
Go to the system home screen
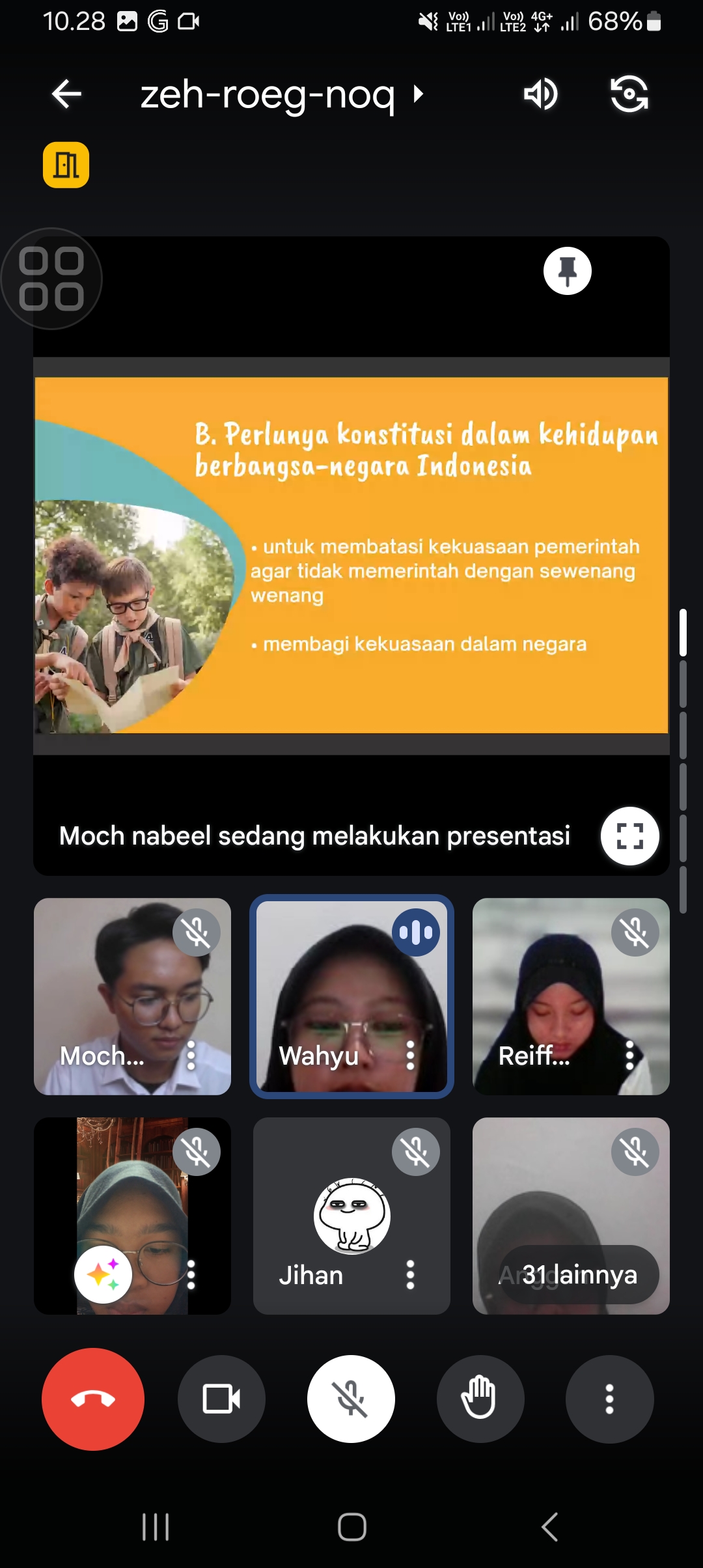click(351, 1527)
